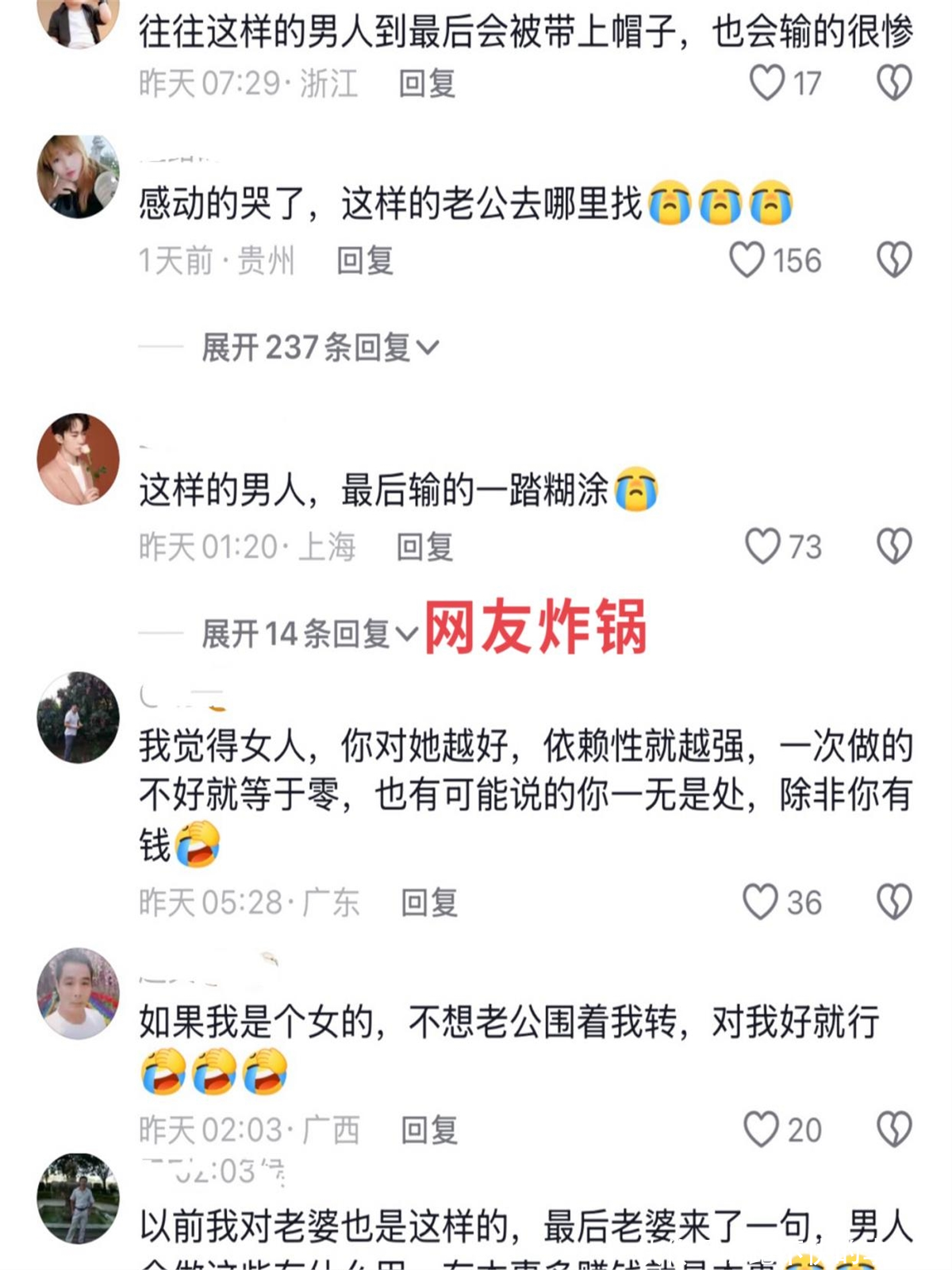This screenshot has width=952, height=1270.
Task: Like the 上海 comment with 73 likes
Action: [762, 546]
